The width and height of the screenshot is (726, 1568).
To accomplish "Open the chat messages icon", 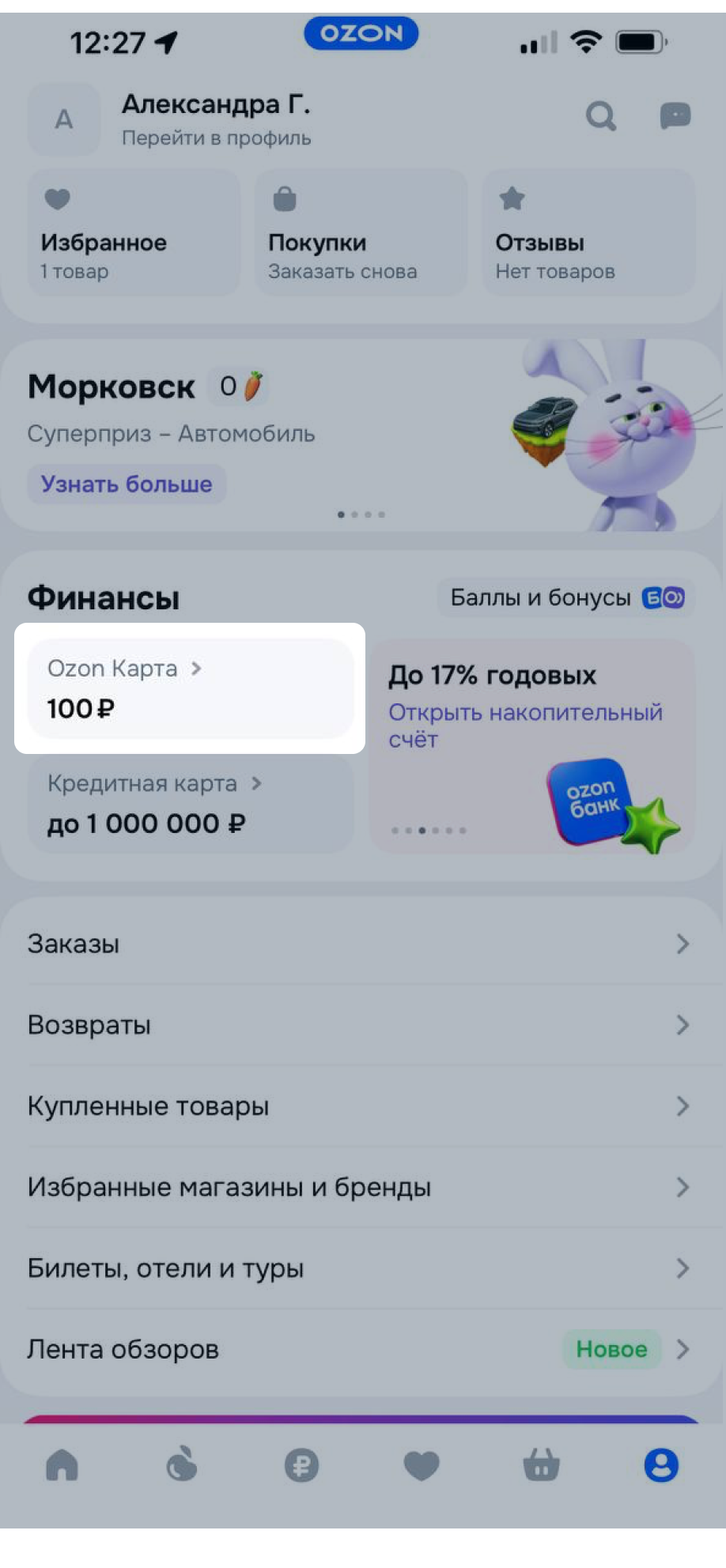I will pyautogui.click(x=675, y=117).
